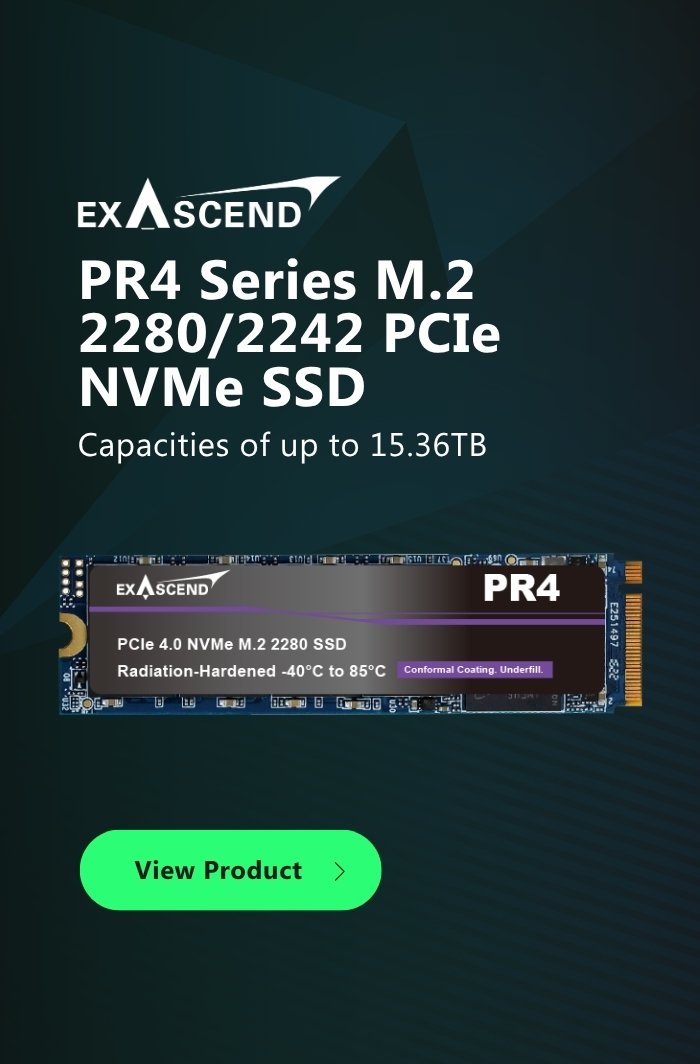Open the PR4 Series View Product button
700x1064 pixels.
pos(231,870)
